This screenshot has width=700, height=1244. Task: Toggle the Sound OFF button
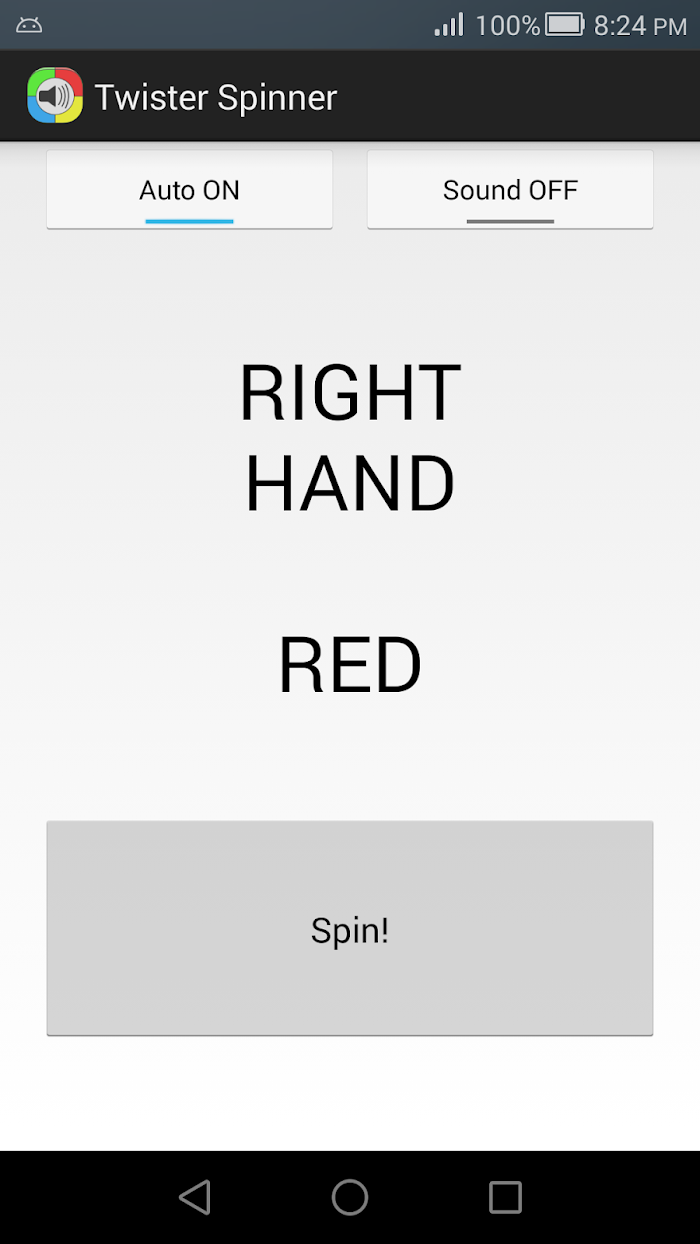coord(510,190)
